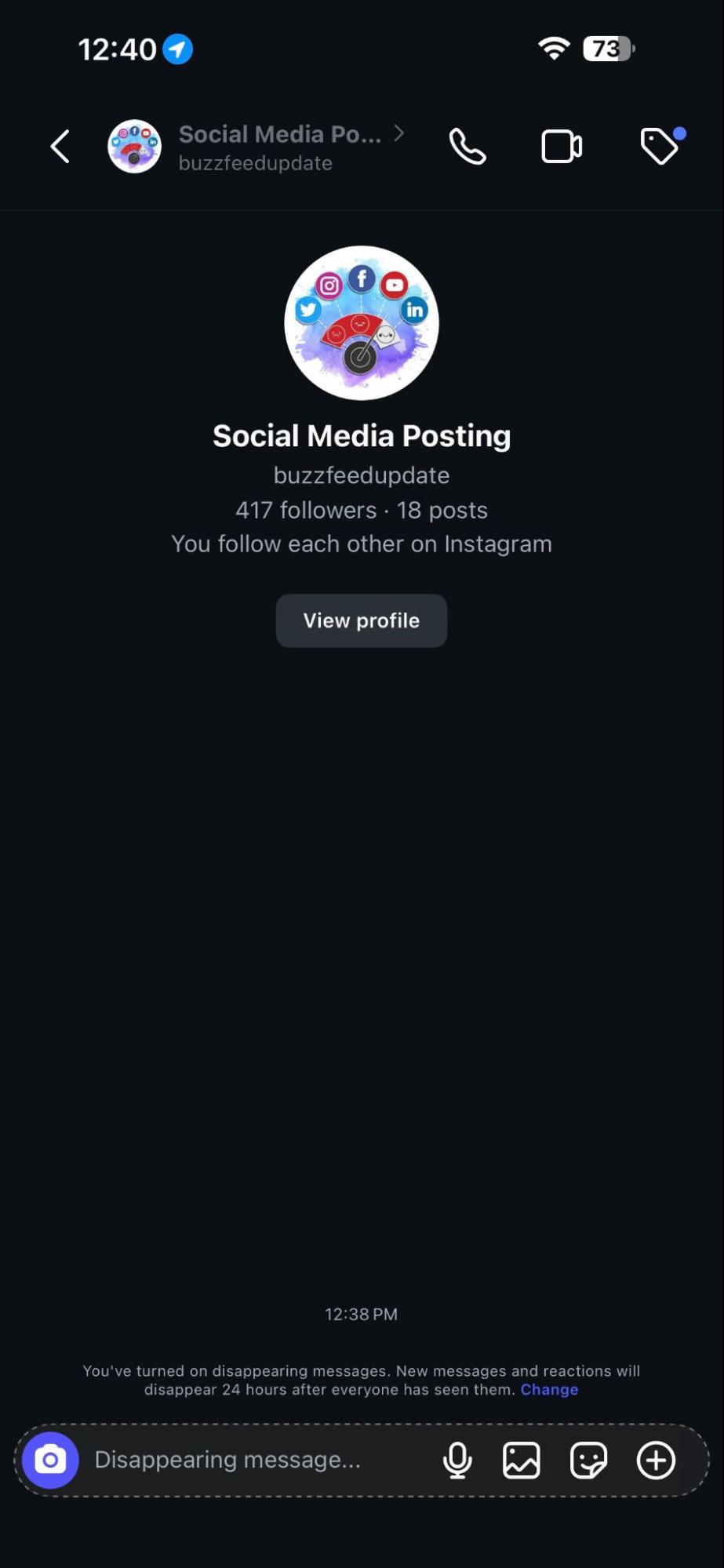
Task: Tap the View profile button
Action: [x=362, y=620]
